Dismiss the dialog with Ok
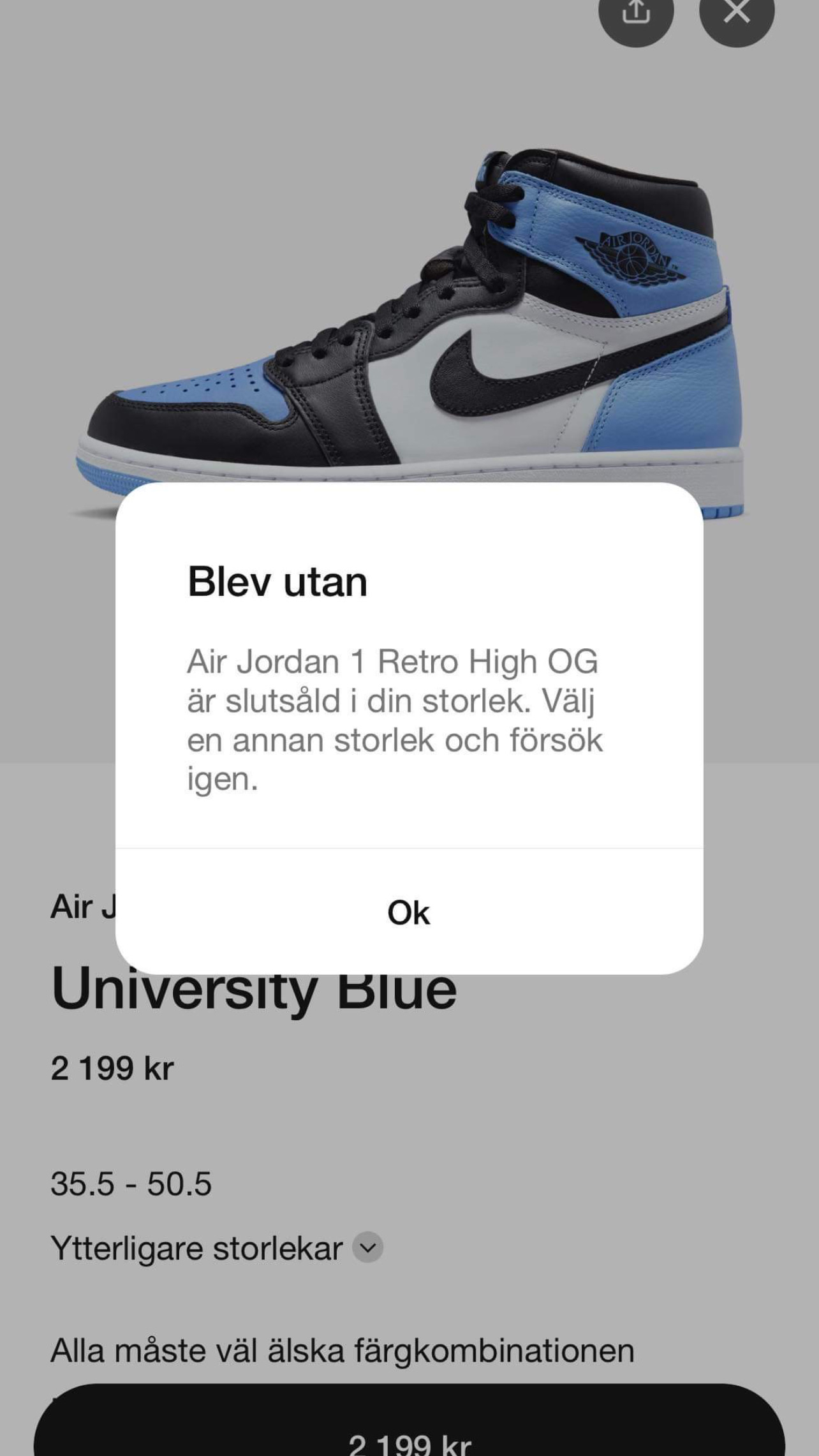The width and height of the screenshot is (819, 1456). coord(409,912)
